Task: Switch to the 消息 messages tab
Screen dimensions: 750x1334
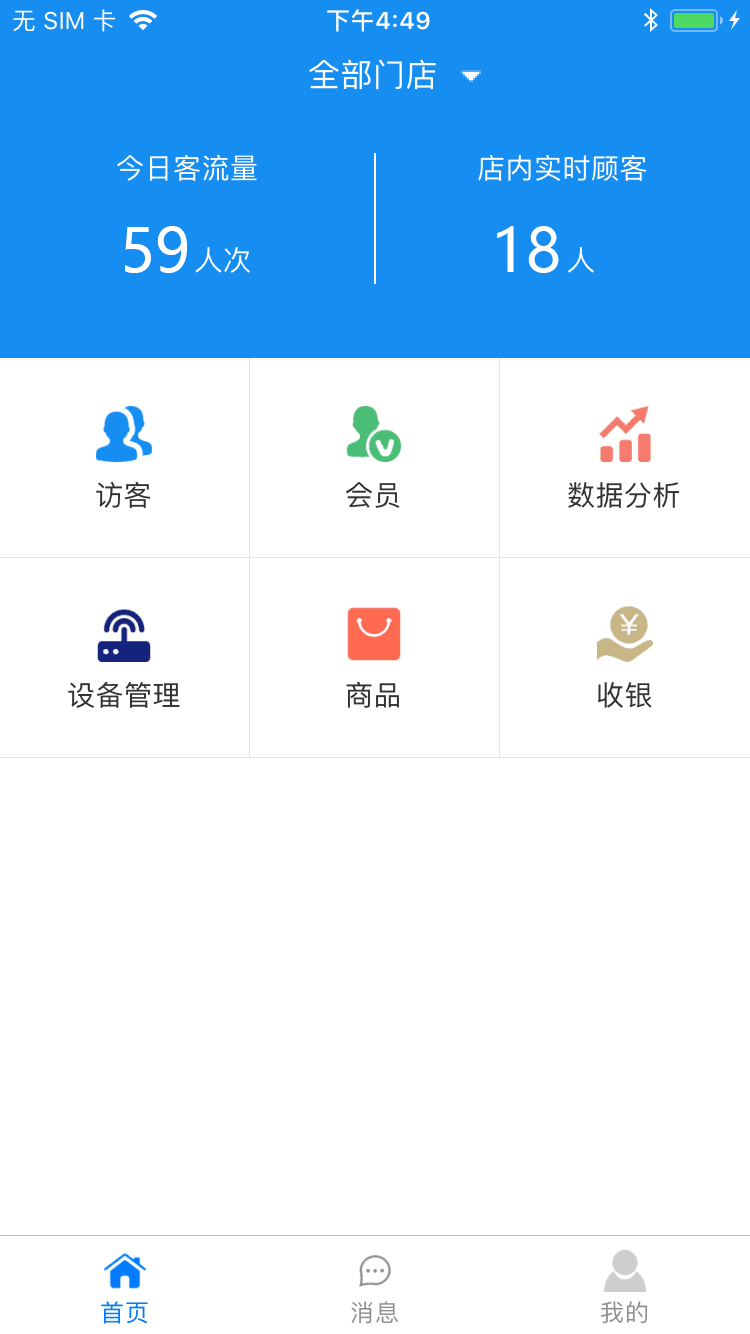Action: pyautogui.click(x=375, y=1286)
